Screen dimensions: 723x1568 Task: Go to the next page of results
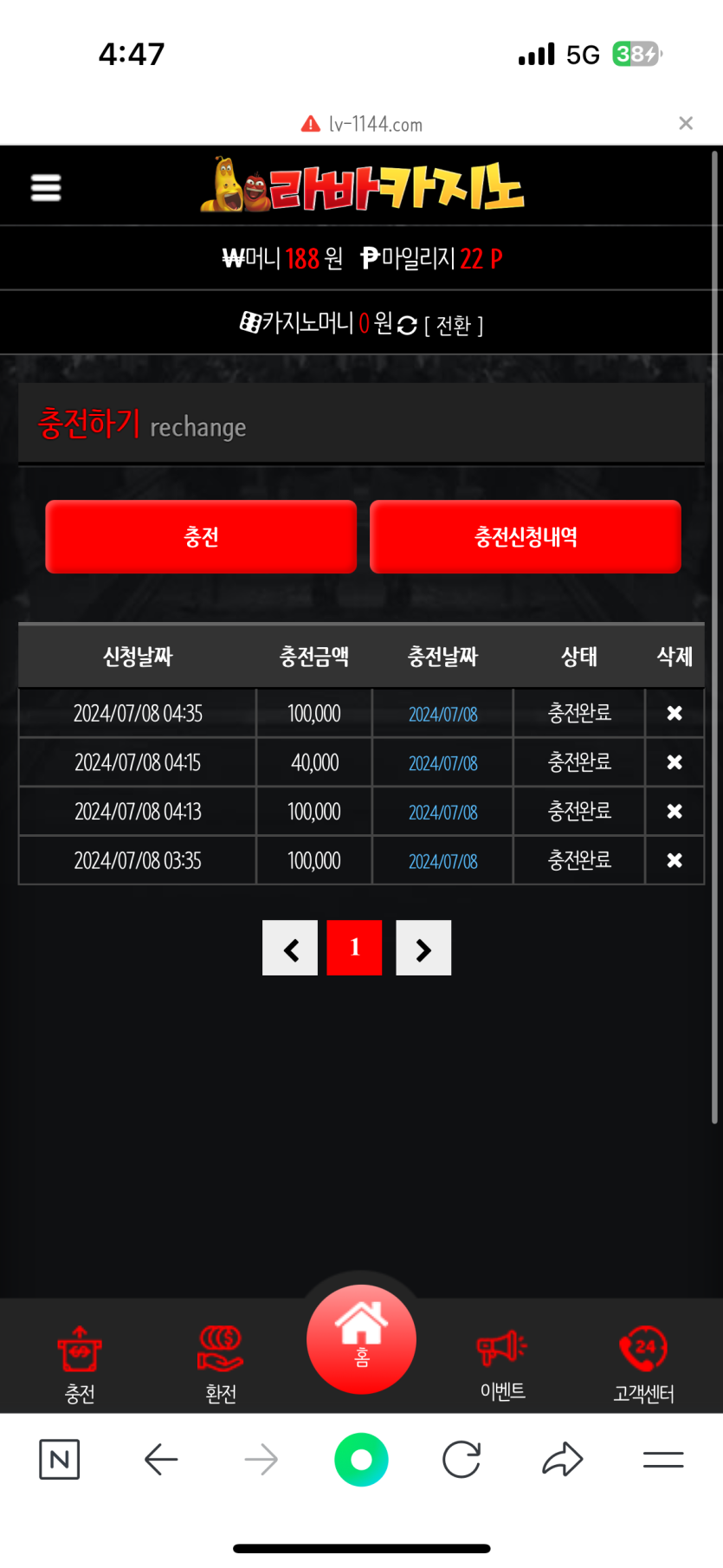pos(423,948)
